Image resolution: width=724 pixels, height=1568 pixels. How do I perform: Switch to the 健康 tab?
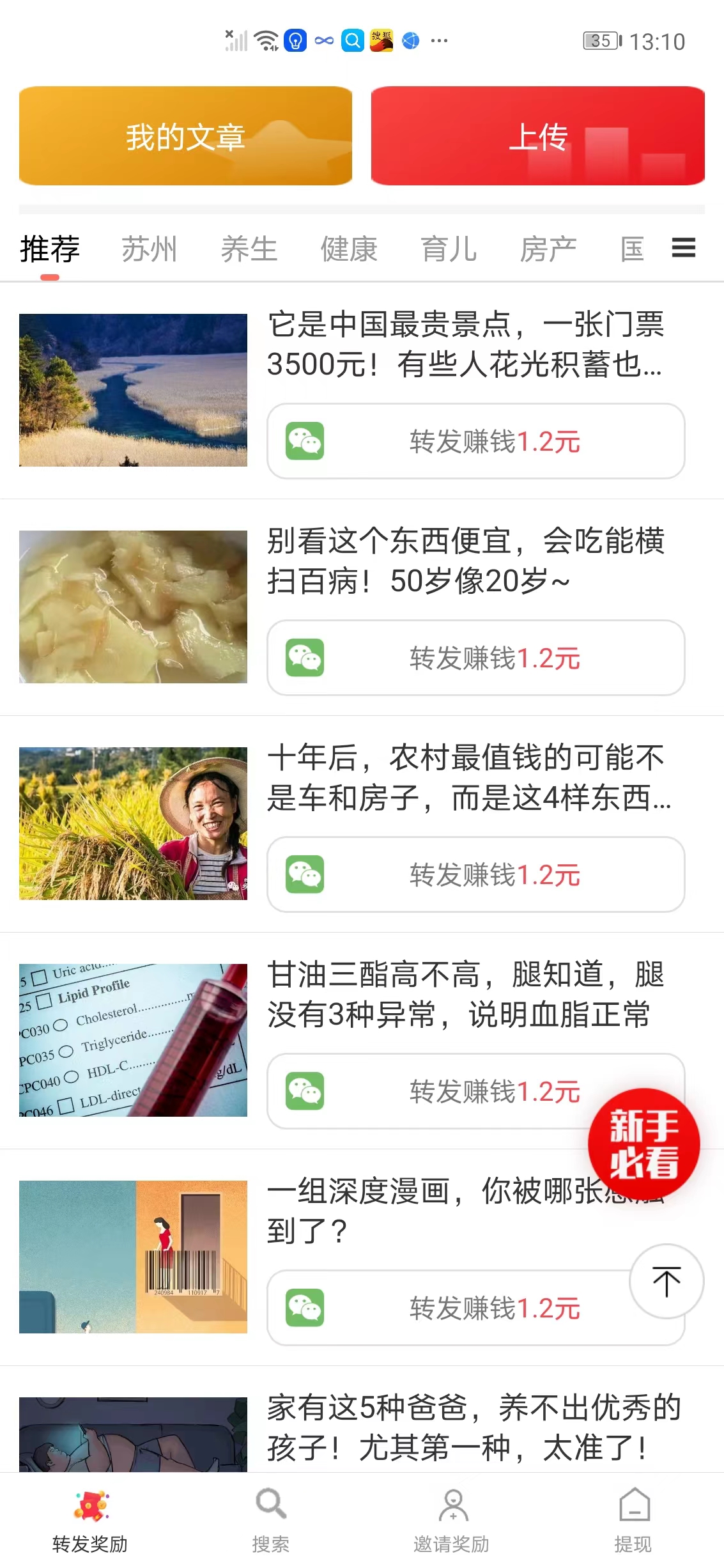(x=349, y=249)
